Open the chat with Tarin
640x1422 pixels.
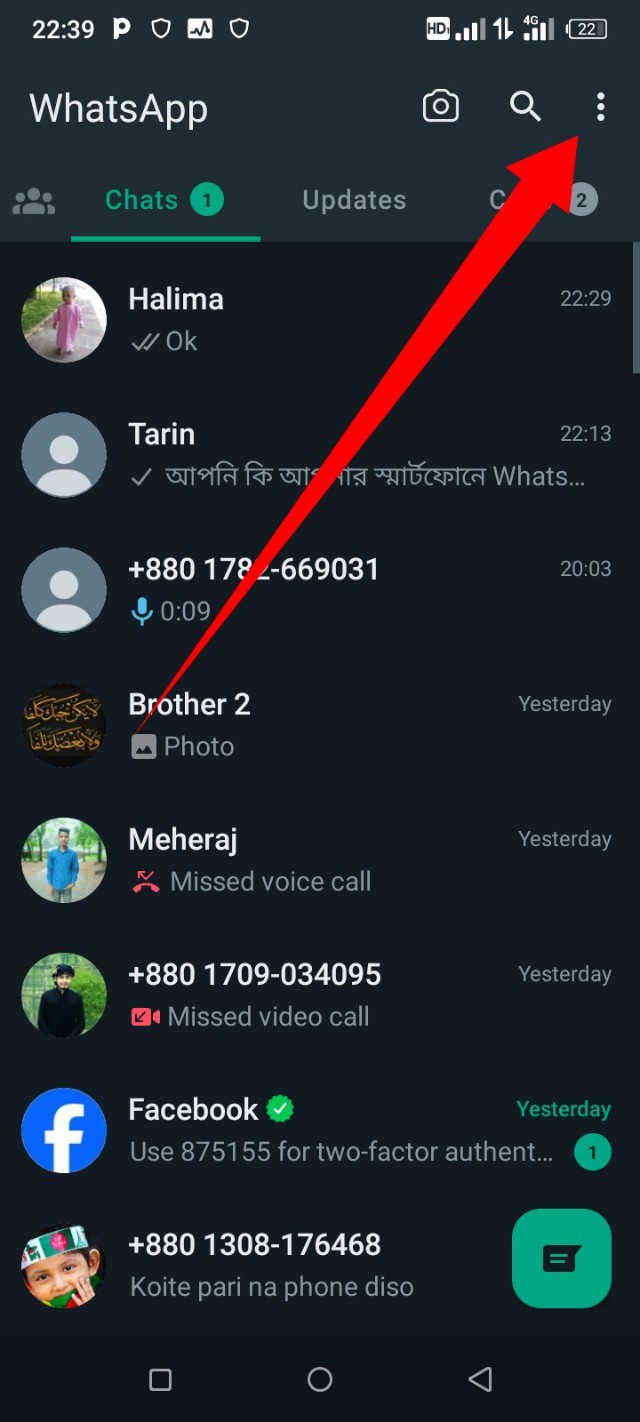pos(330,455)
